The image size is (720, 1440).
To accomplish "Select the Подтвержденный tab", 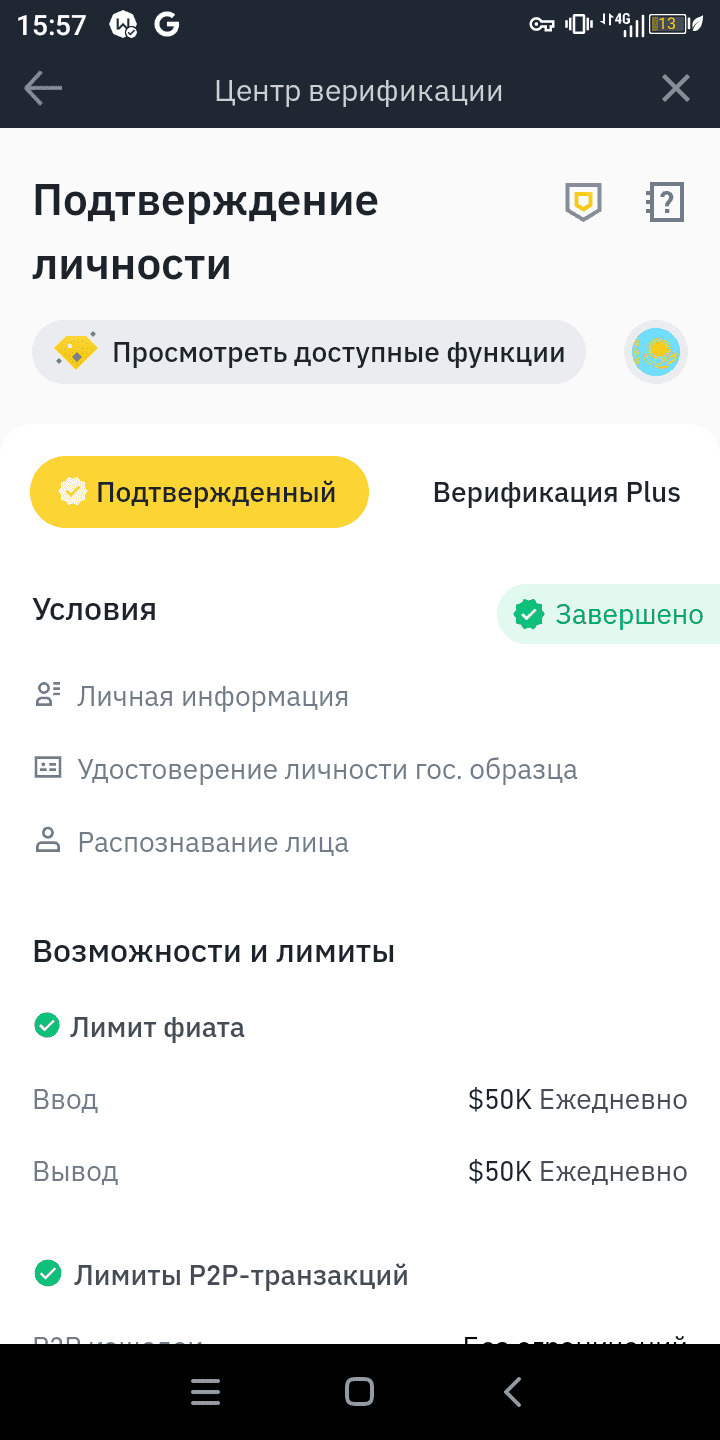I will pos(200,492).
